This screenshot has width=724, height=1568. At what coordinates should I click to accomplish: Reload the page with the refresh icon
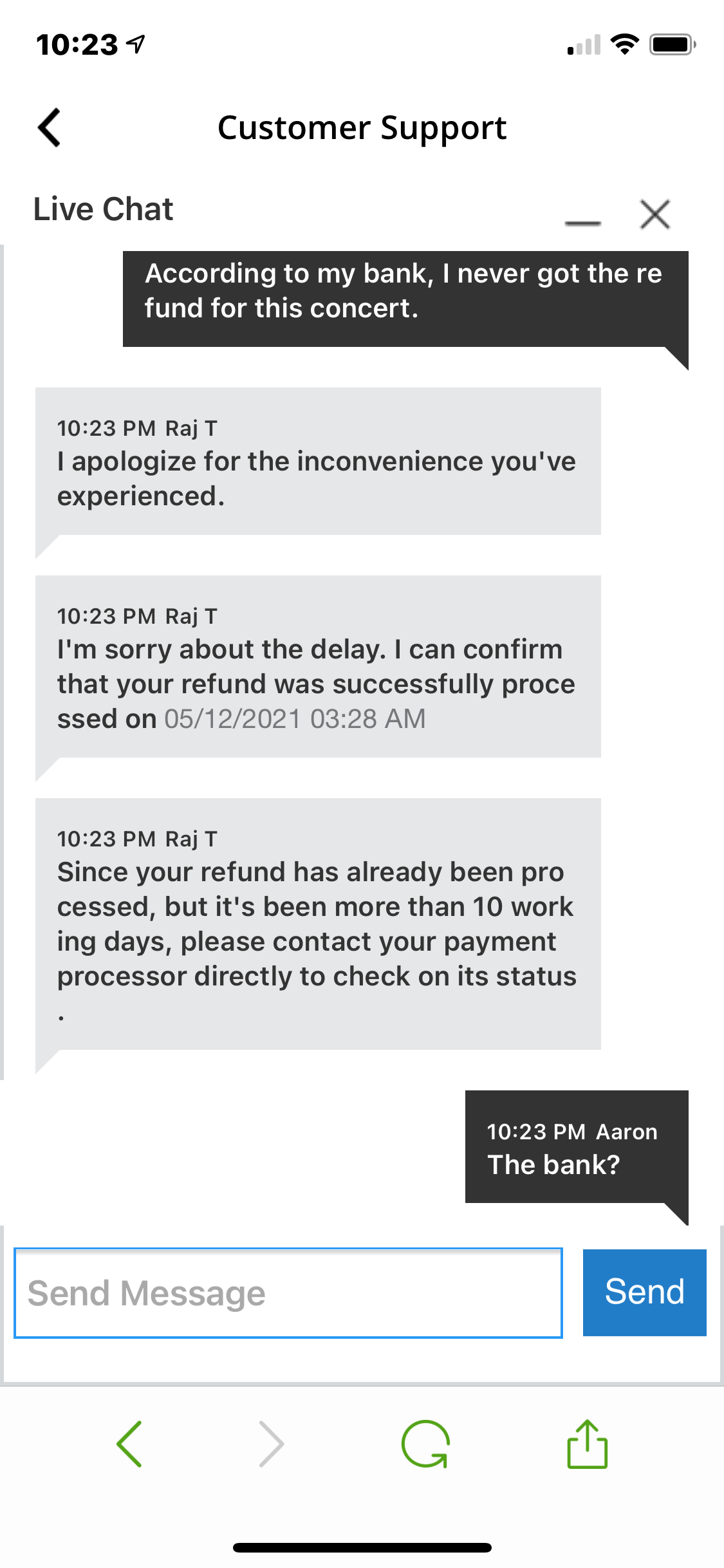pyautogui.click(x=425, y=1444)
